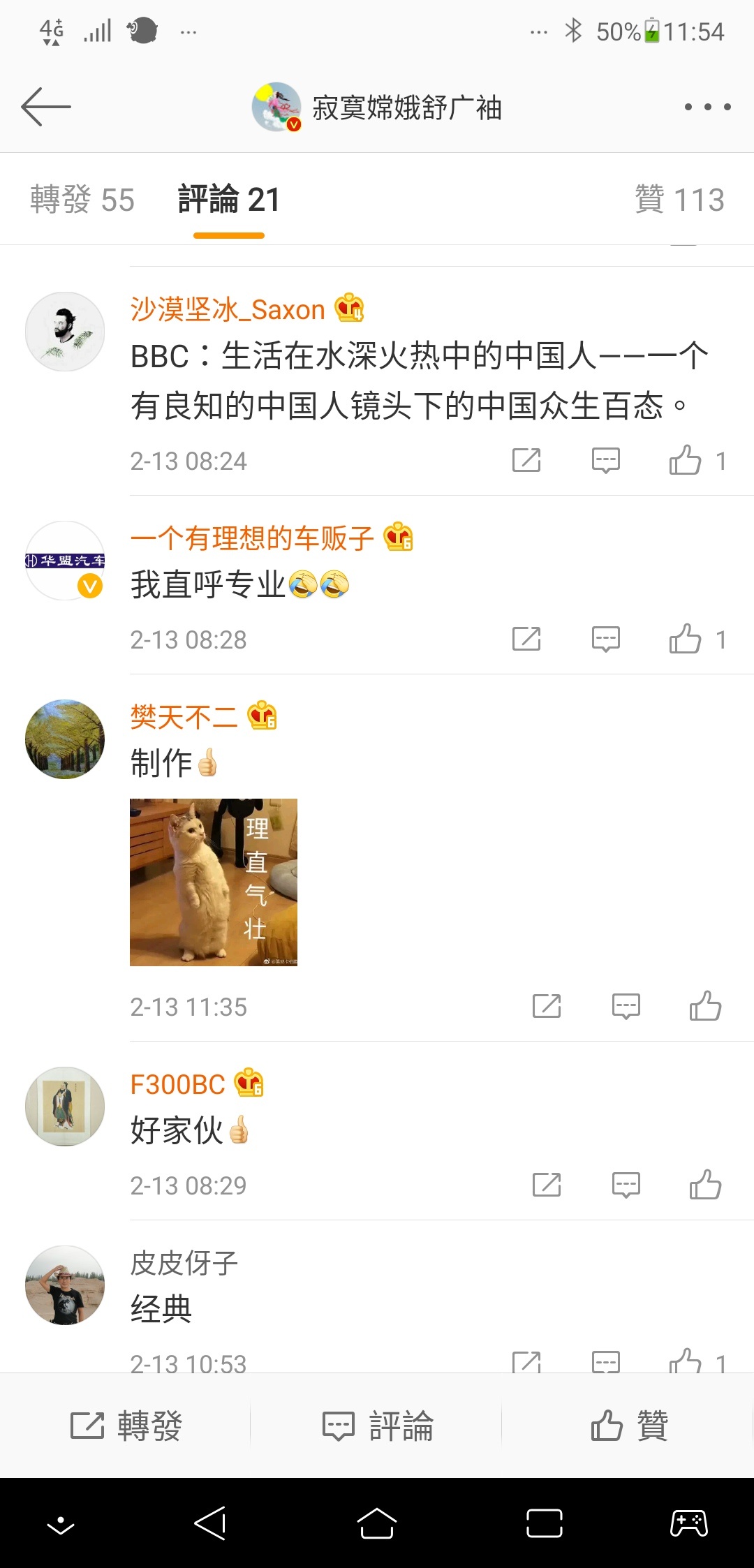Like 樊天不二's comment
The width and height of the screenshot is (754, 1568).
click(x=705, y=1006)
